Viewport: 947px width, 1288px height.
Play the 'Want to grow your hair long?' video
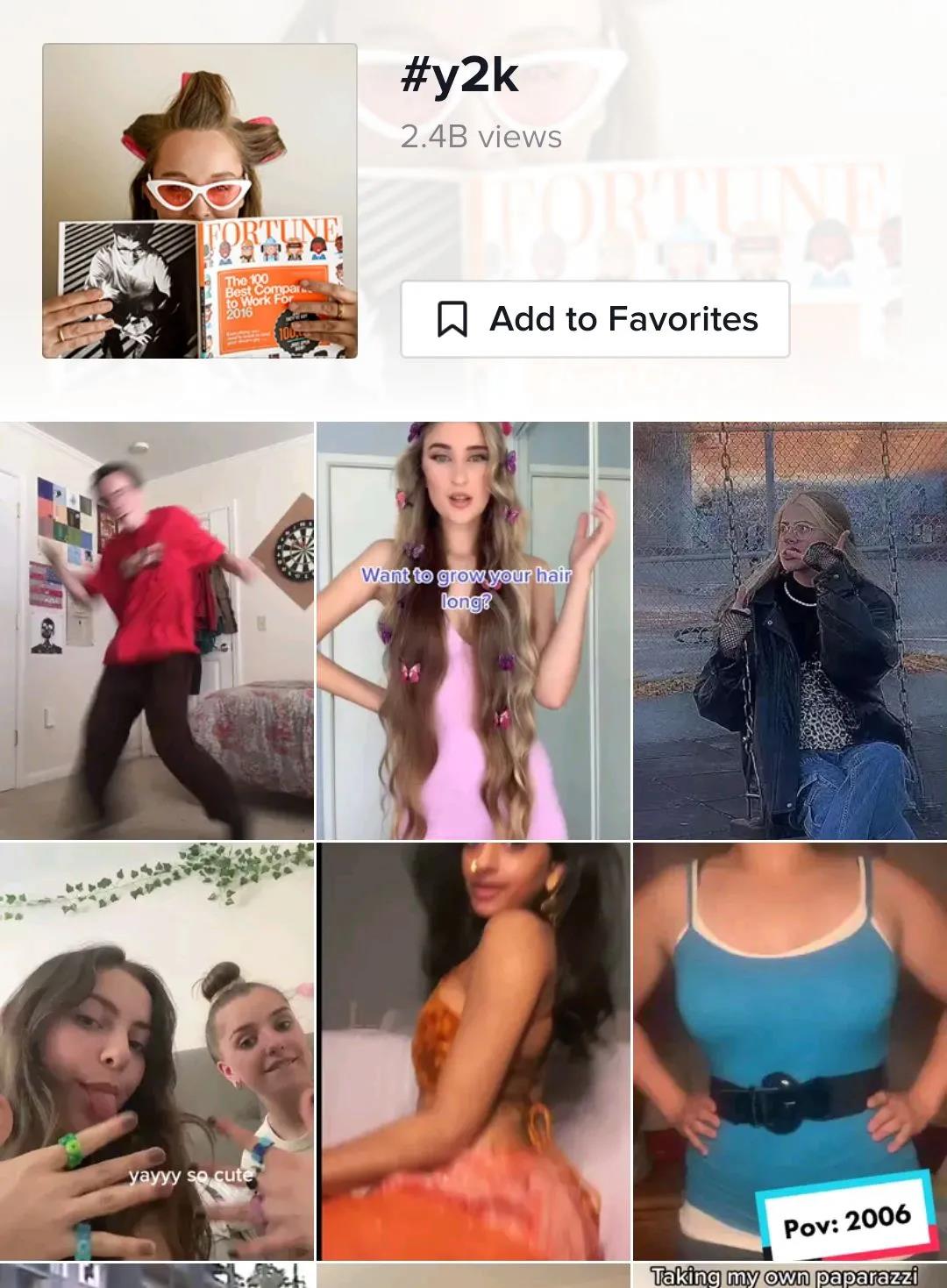click(473, 630)
